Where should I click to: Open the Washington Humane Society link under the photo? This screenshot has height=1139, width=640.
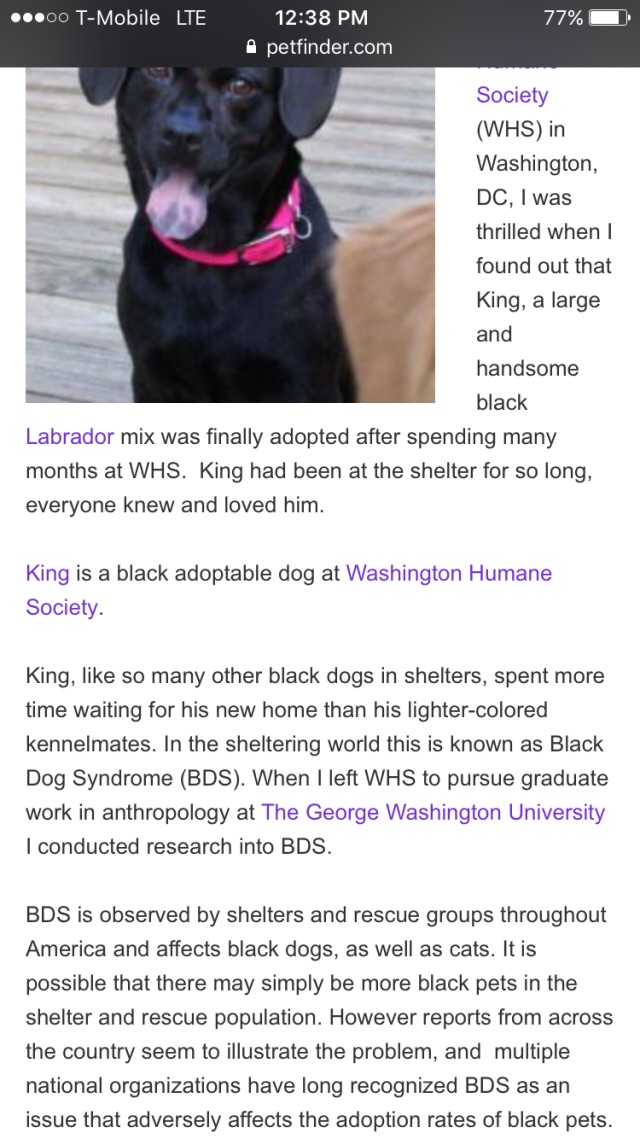click(x=448, y=573)
